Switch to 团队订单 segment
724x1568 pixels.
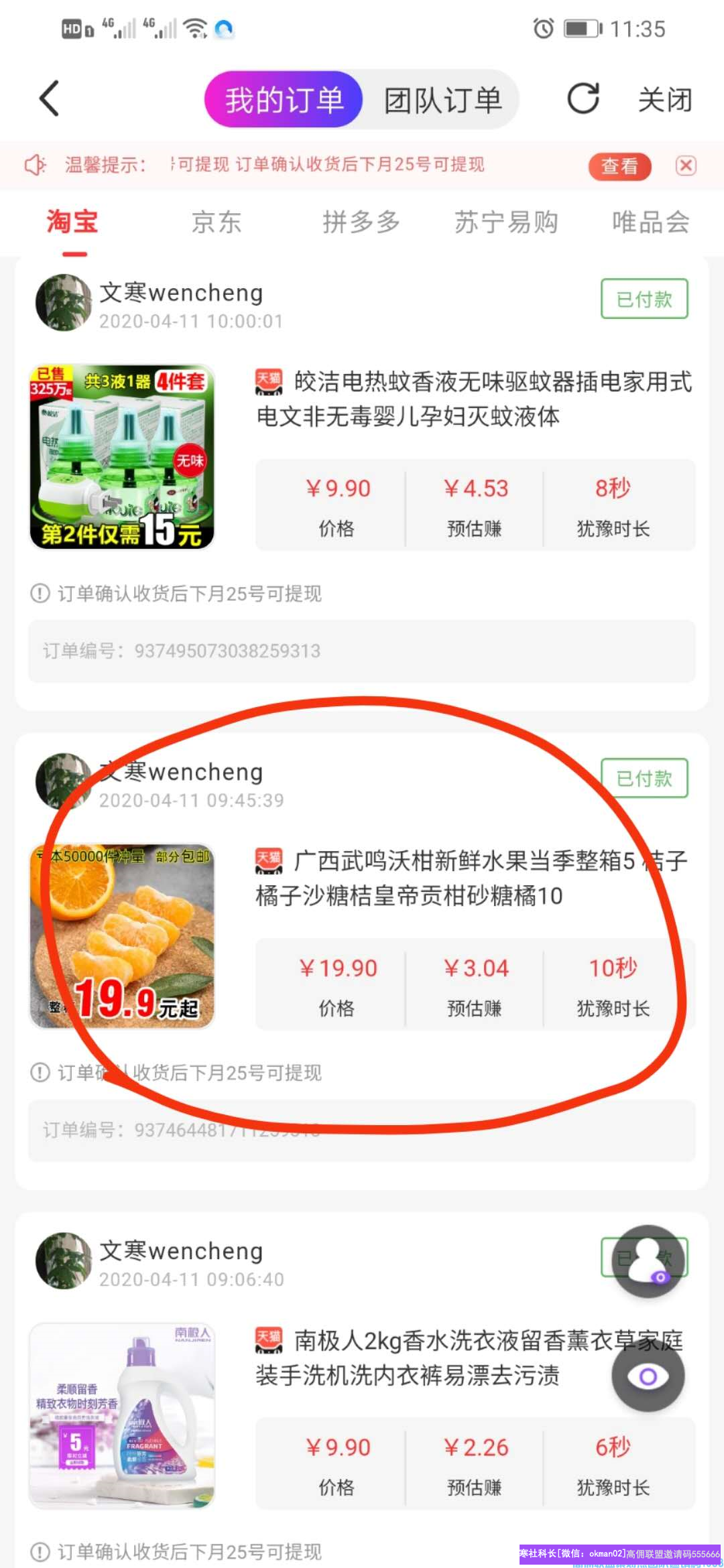coord(442,101)
